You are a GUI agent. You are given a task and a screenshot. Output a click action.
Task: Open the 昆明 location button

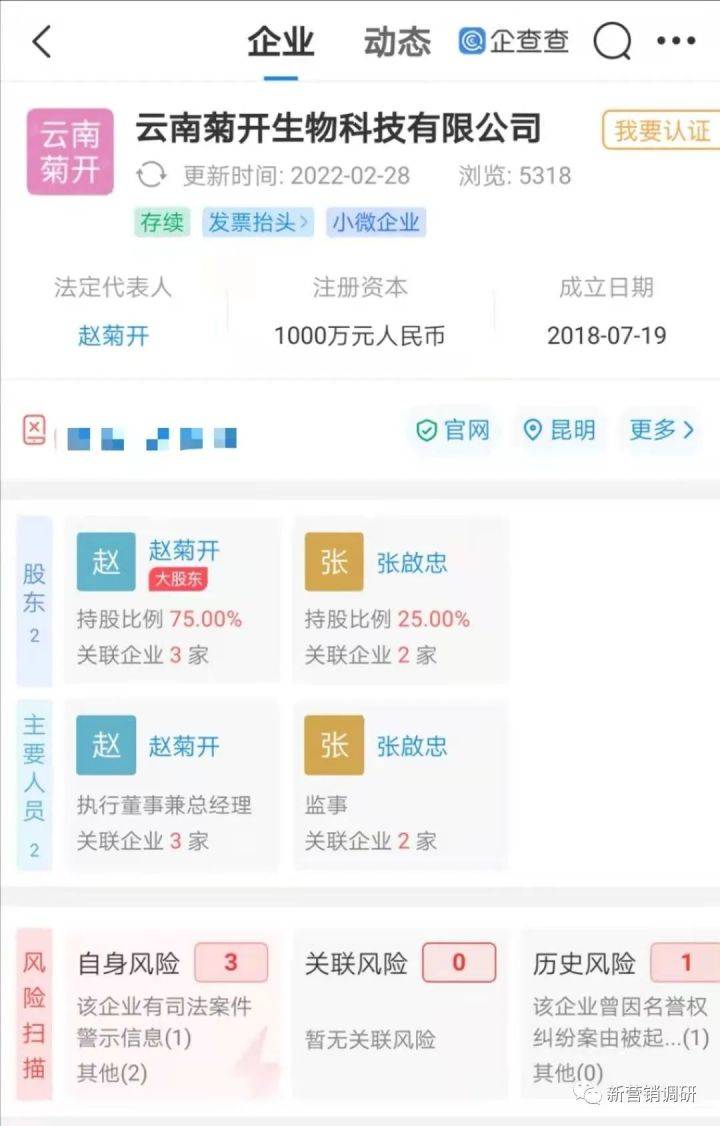pos(560,430)
